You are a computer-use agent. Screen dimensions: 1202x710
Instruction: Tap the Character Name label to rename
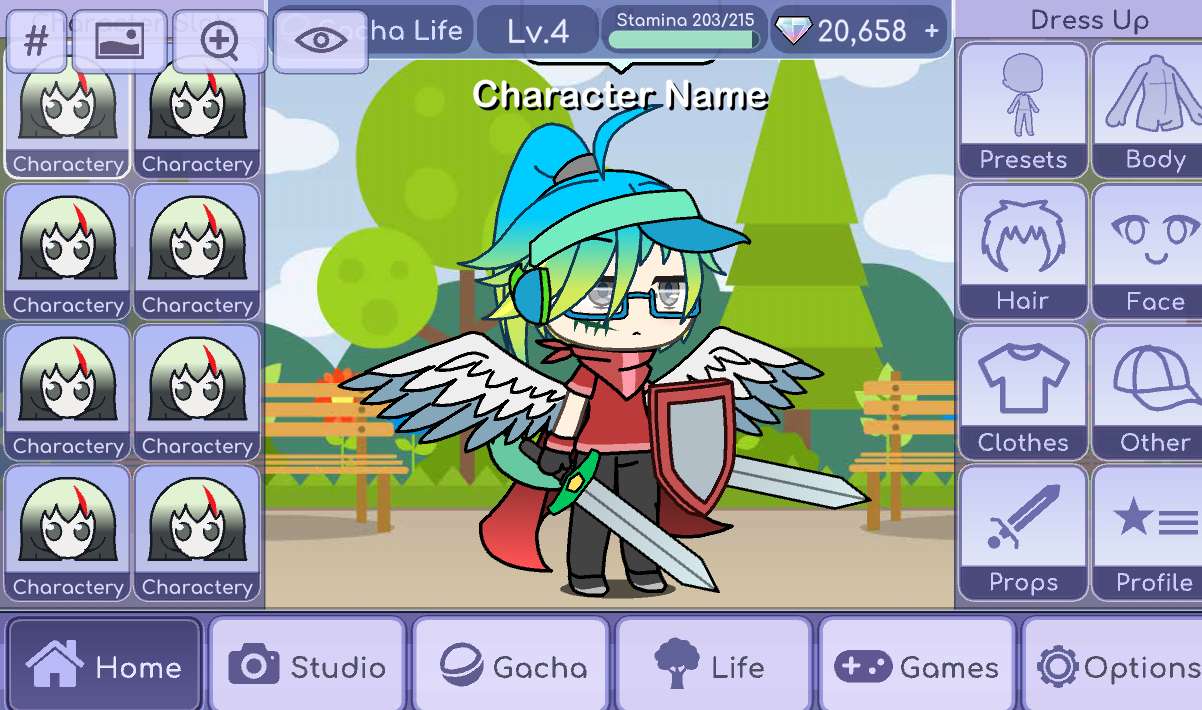(x=620, y=95)
